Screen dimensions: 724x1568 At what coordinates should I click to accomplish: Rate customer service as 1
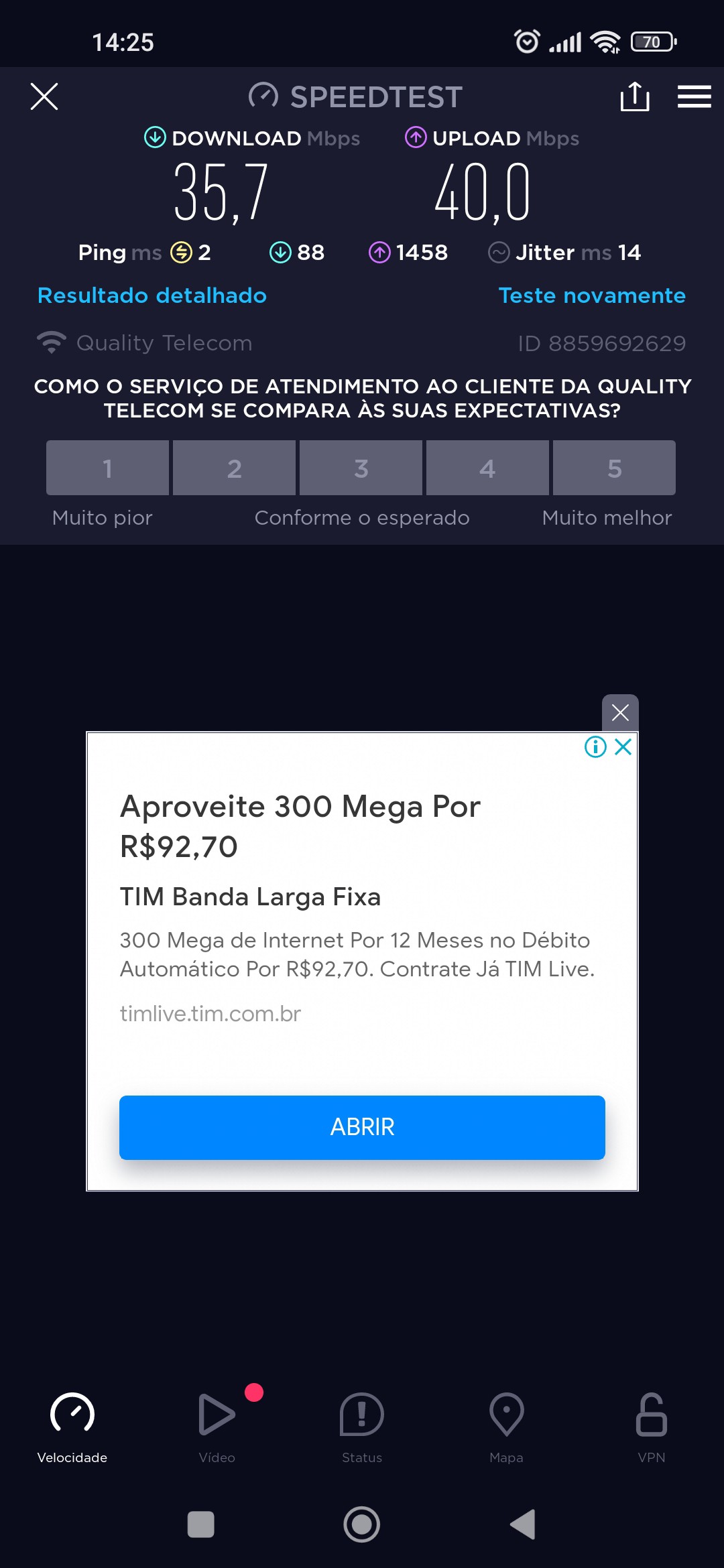tap(107, 468)
